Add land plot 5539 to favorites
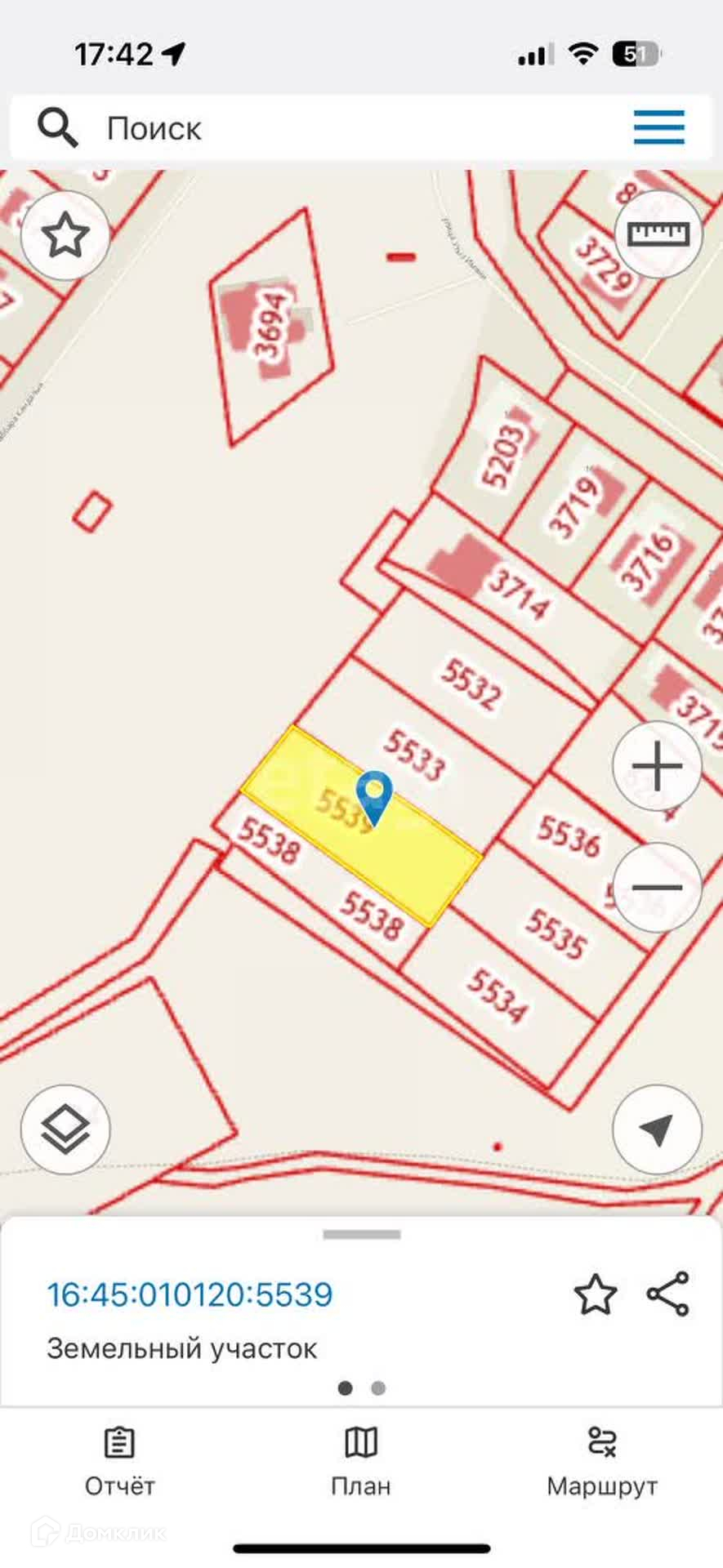This screenshot has width=723, height=1568. 595,1295
